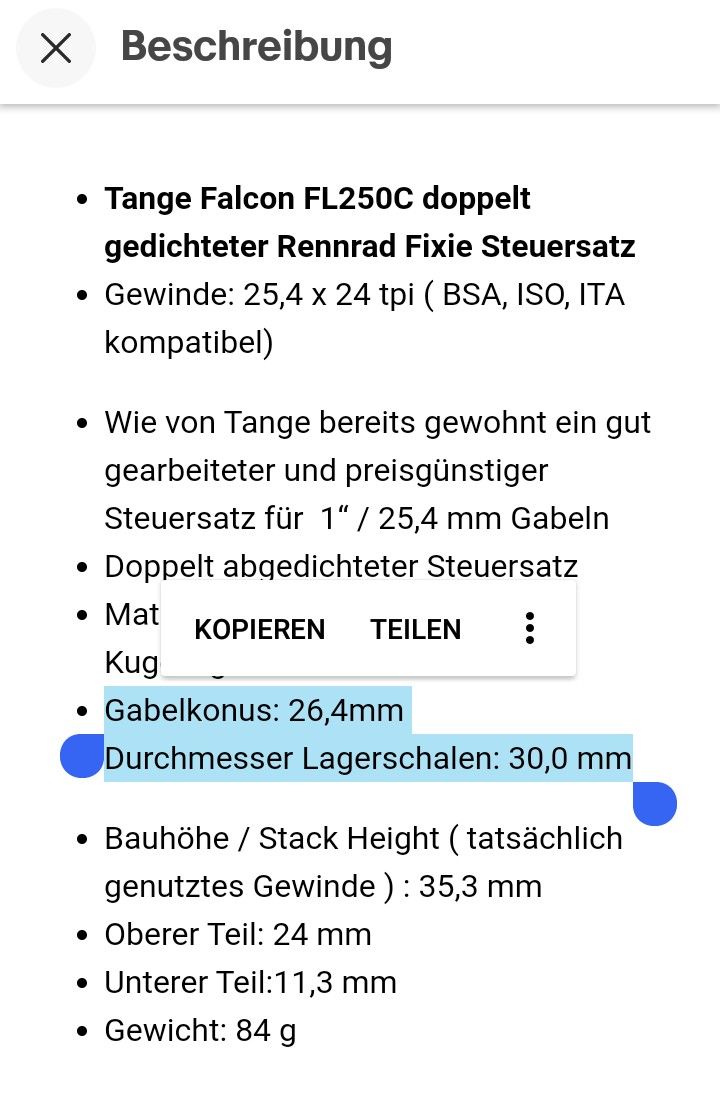Screen dimensions: 720x1101
Task: Close the Beschreibung panel
Action: [56, 48]
